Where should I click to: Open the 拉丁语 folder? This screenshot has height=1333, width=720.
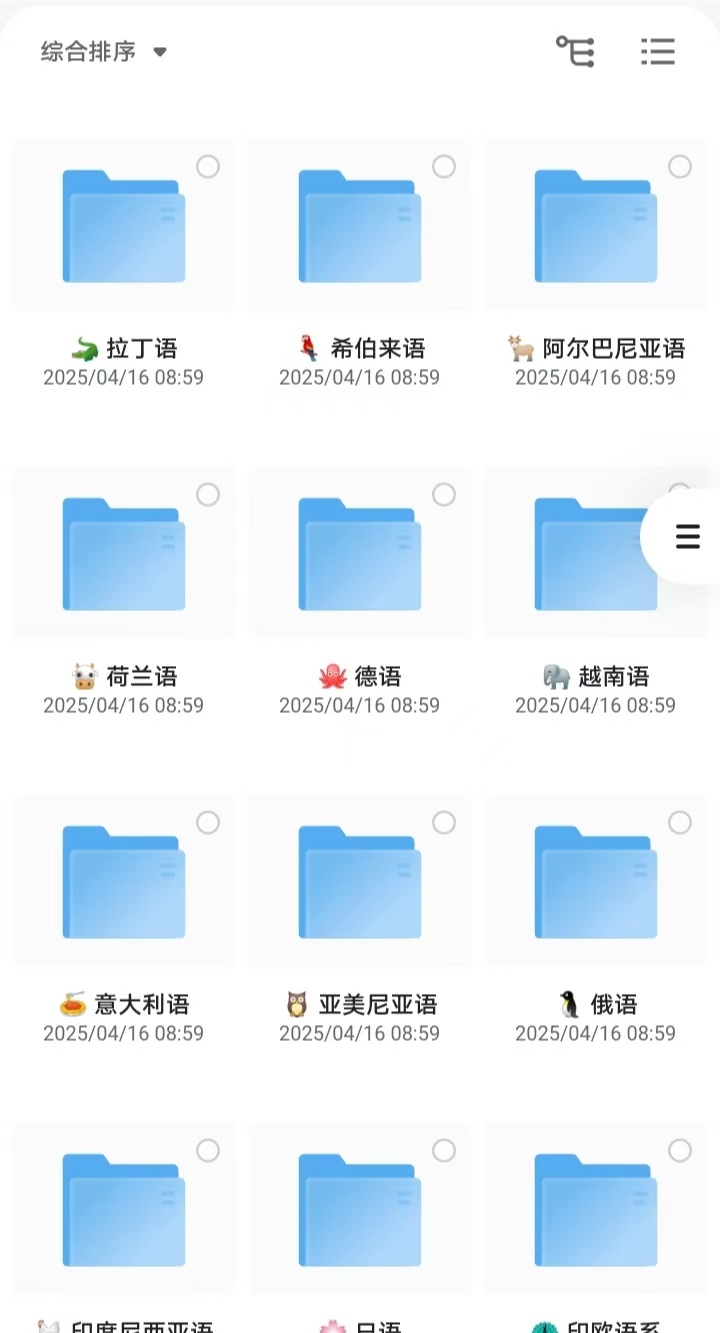(124, 226)
